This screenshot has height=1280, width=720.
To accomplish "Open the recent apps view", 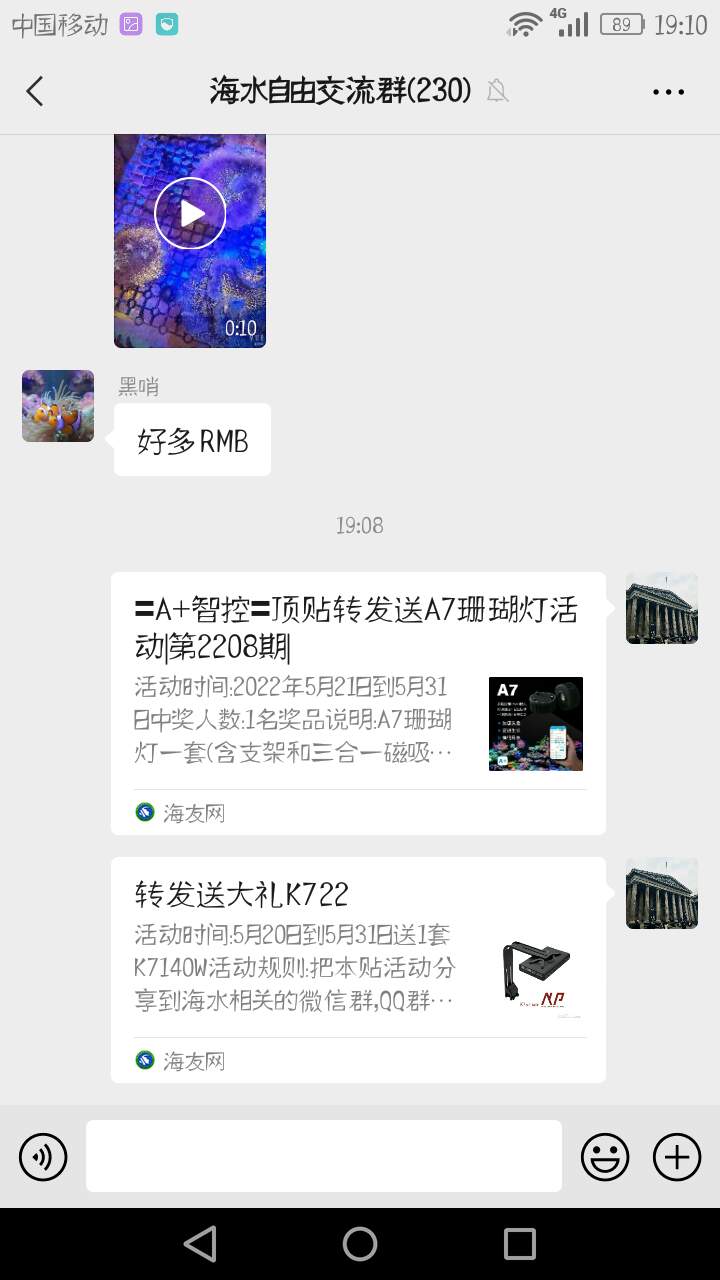I will (520, 1244).
